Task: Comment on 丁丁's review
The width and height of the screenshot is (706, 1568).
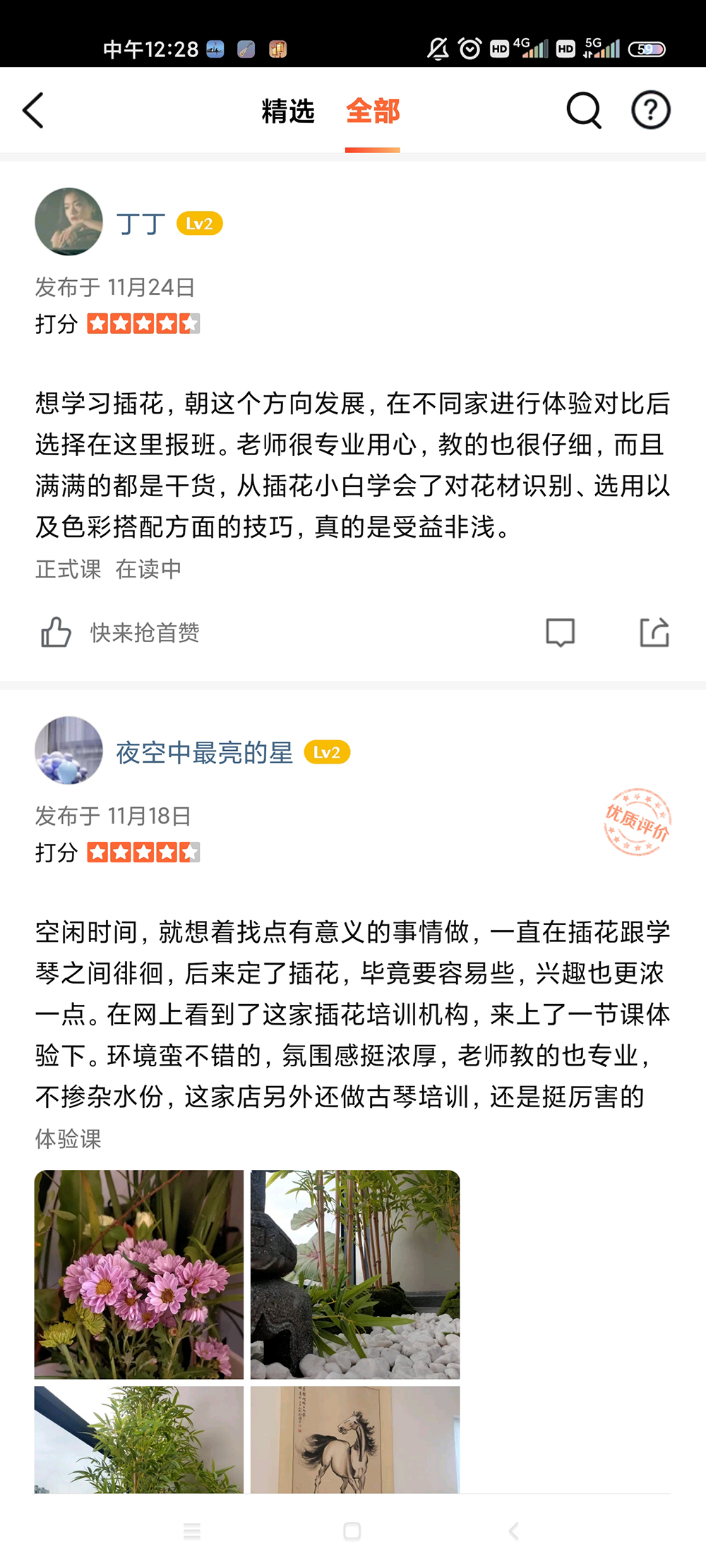Action: click(560, 632)
